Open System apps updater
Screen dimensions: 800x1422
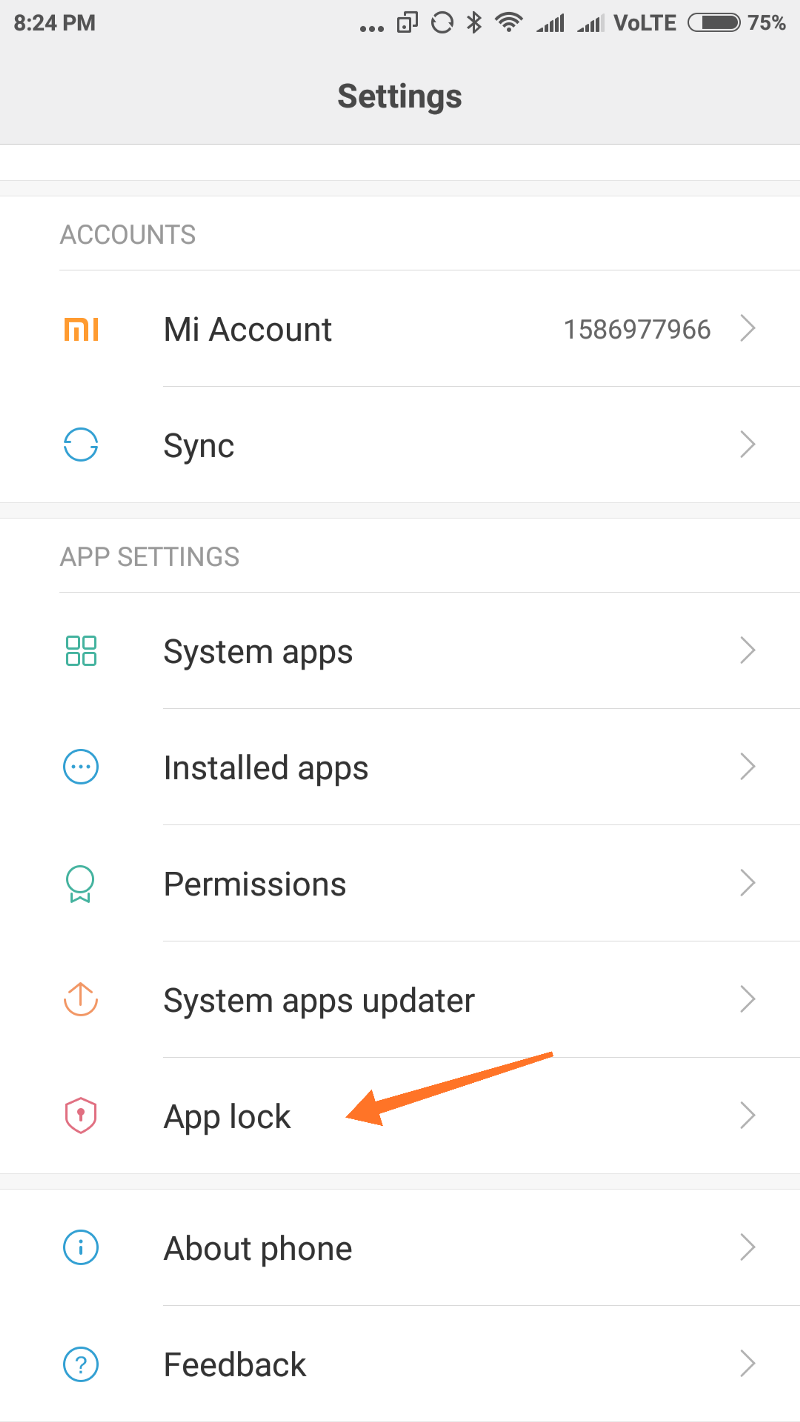click(x=400, y=1000)
